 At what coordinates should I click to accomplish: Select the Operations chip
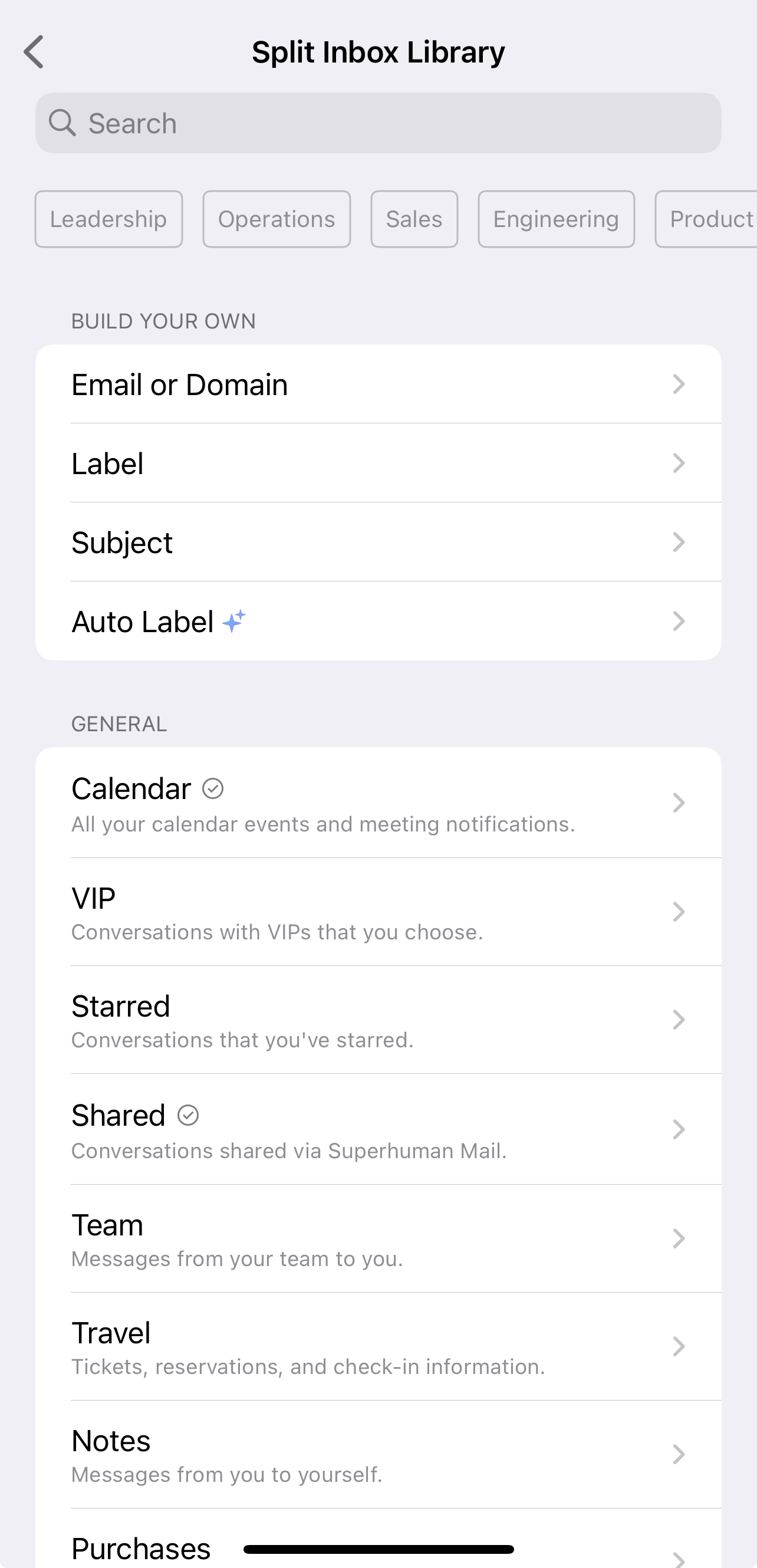277,219
